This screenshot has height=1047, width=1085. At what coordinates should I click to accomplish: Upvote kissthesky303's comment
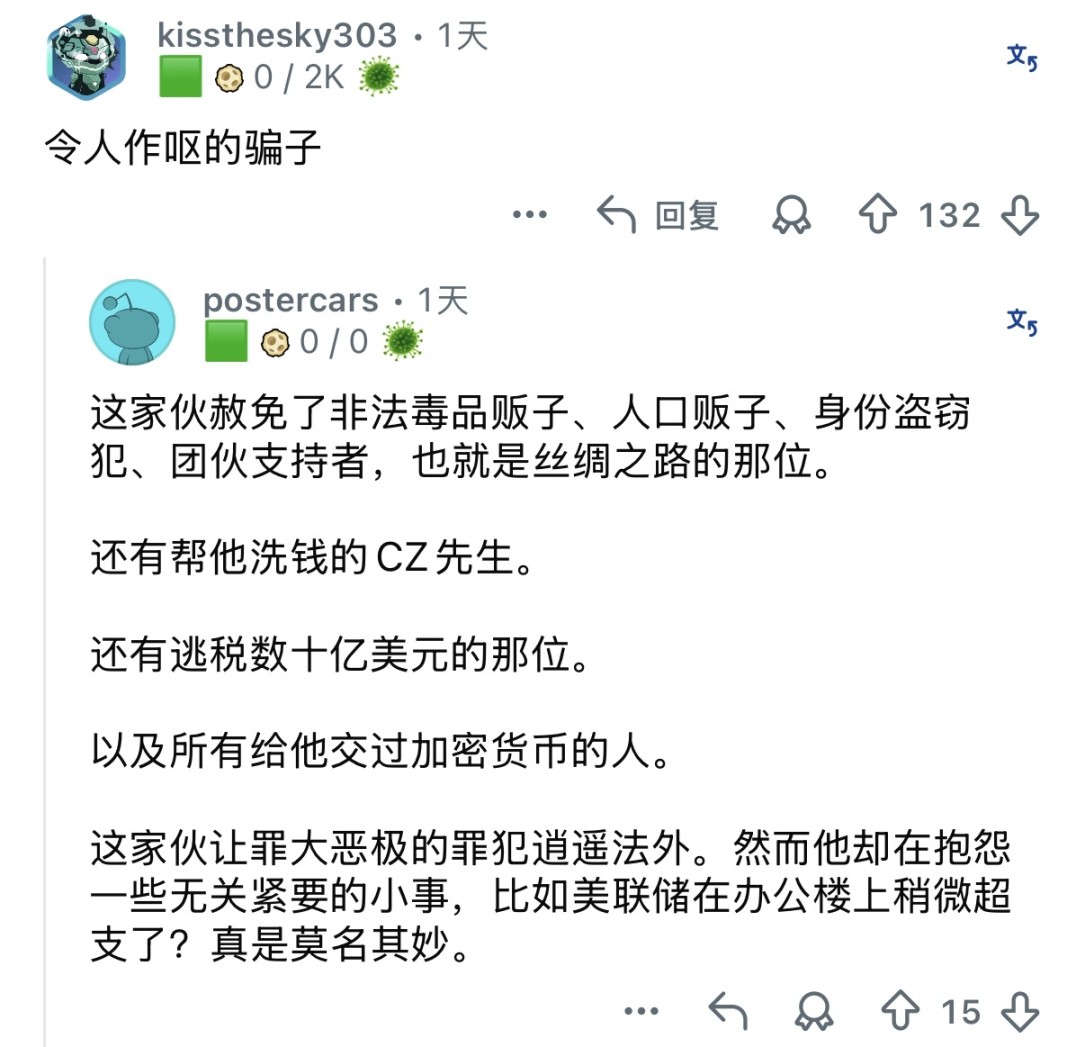pyautogui.click(x=878, y=215)
